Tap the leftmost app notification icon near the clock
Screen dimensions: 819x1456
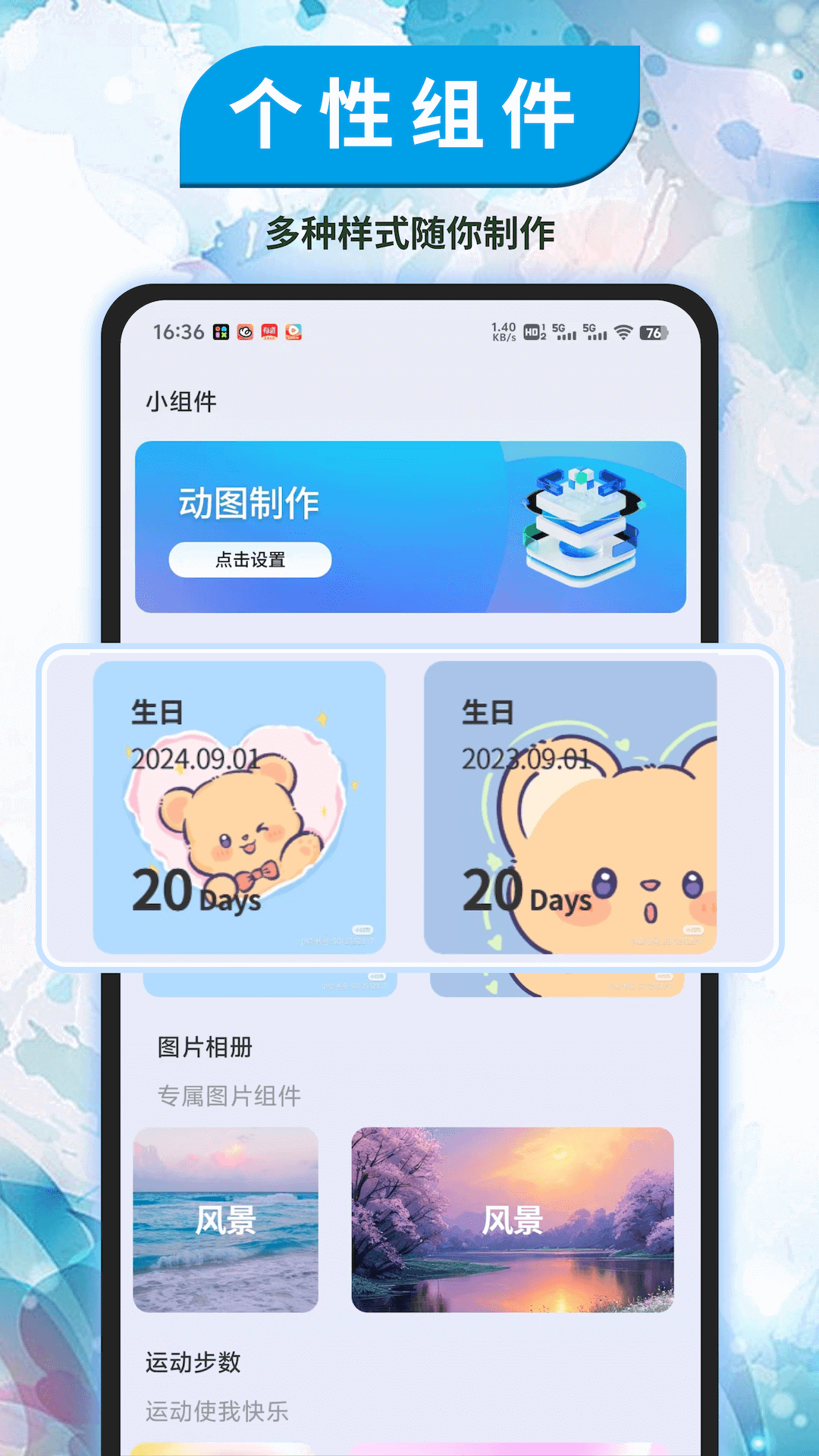click(x=219, y=332)
